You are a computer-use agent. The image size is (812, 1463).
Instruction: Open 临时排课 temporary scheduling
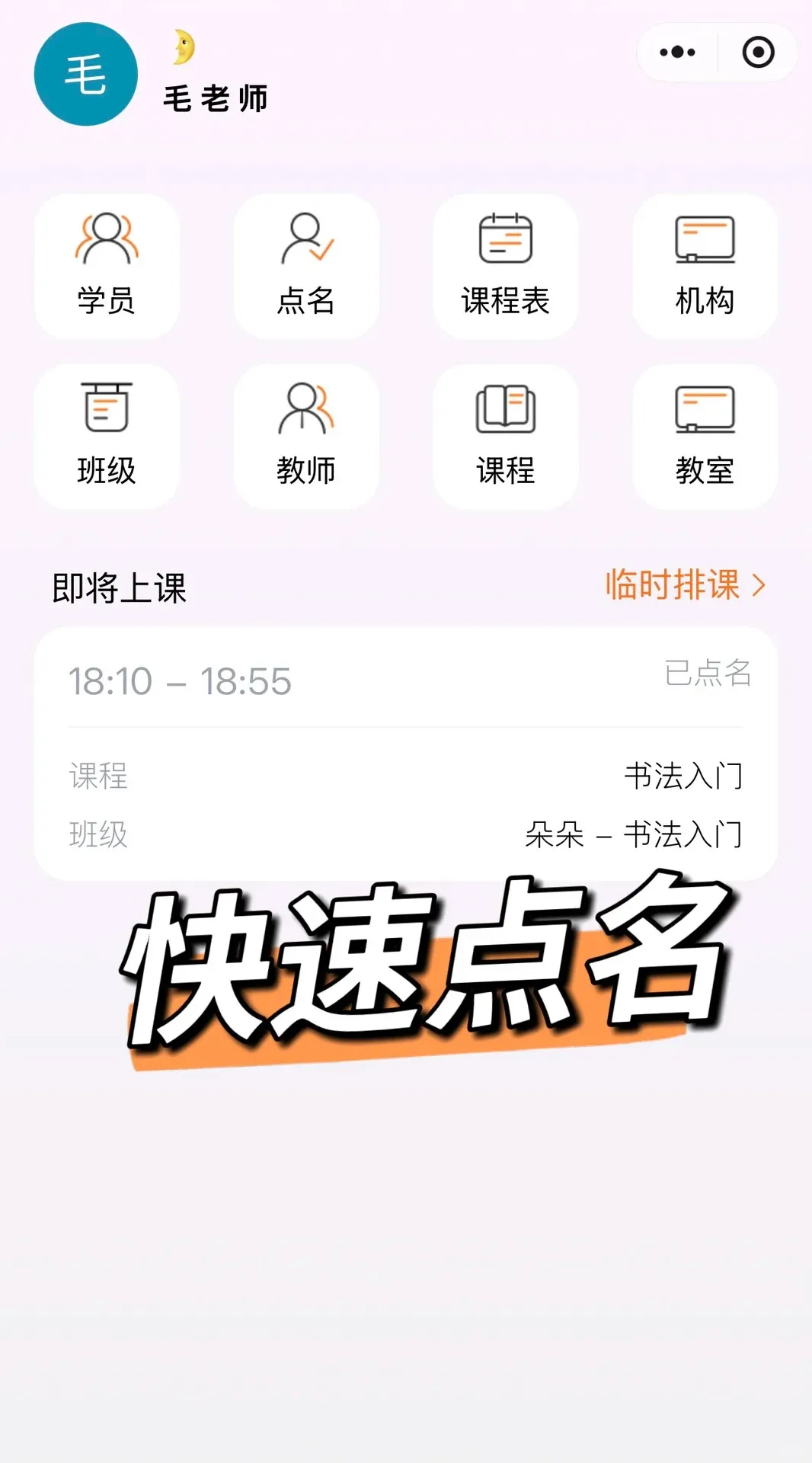(x=685, y=585)
